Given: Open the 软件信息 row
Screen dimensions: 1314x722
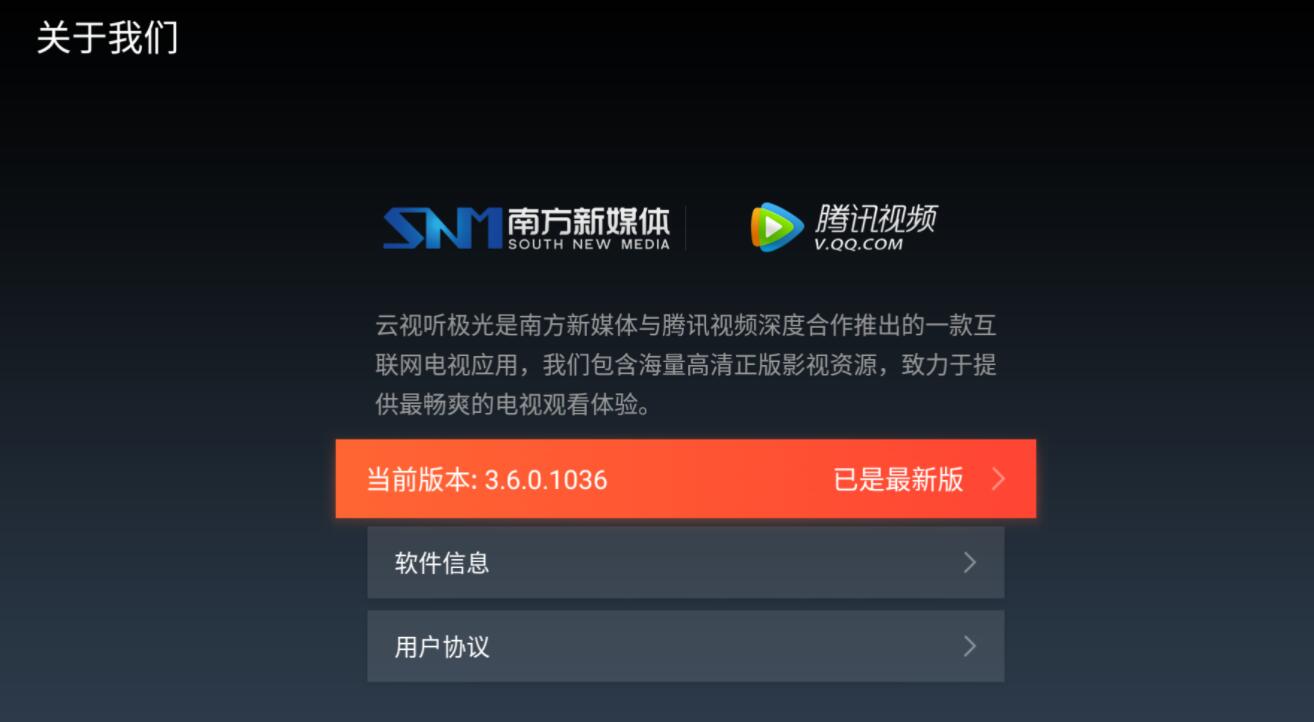Looking at the screenshot, I should point(685,562).
